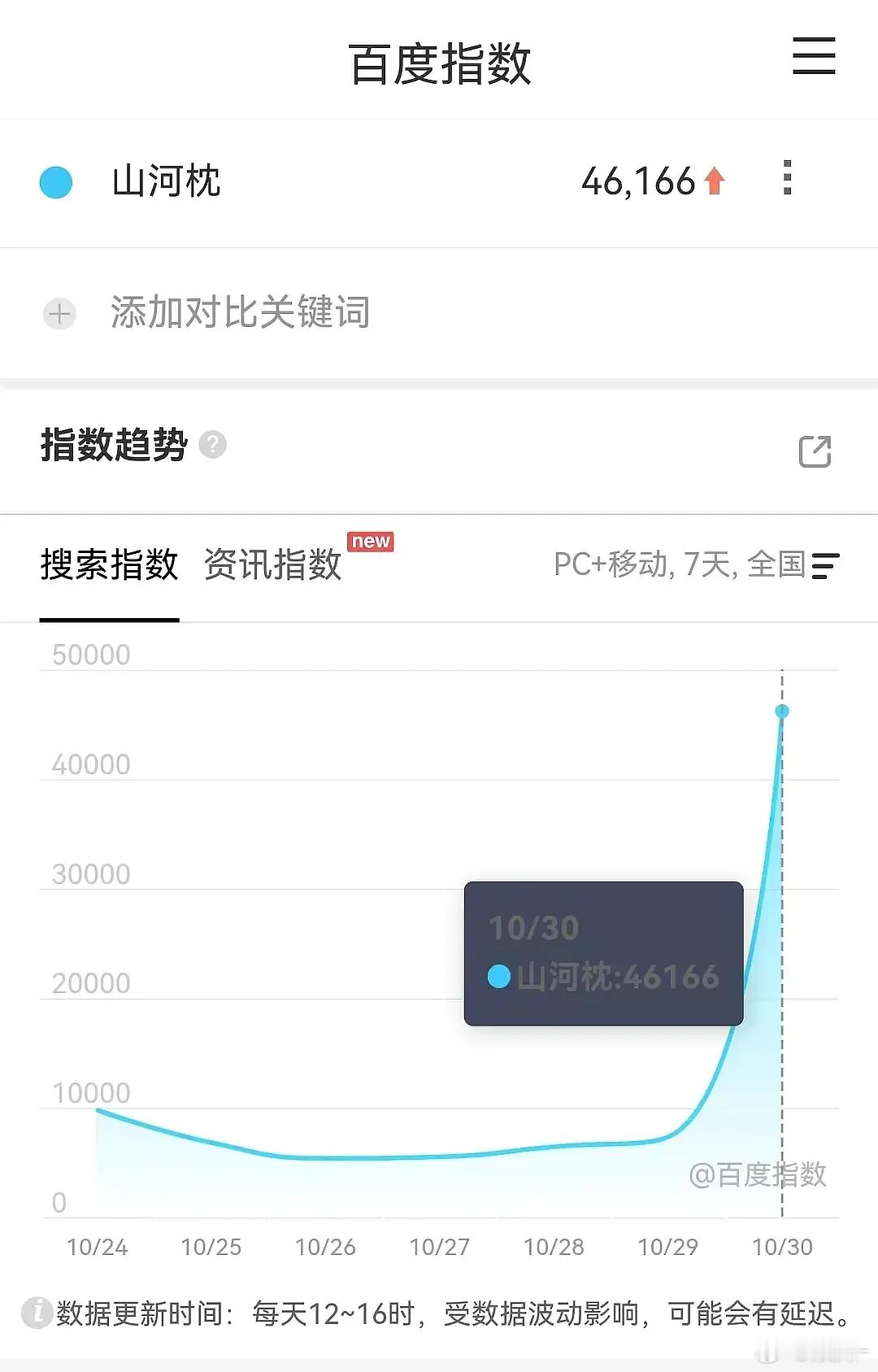
Task: Click the 'new' badge on 资讯指数
Action: click(x=371, y=540)
